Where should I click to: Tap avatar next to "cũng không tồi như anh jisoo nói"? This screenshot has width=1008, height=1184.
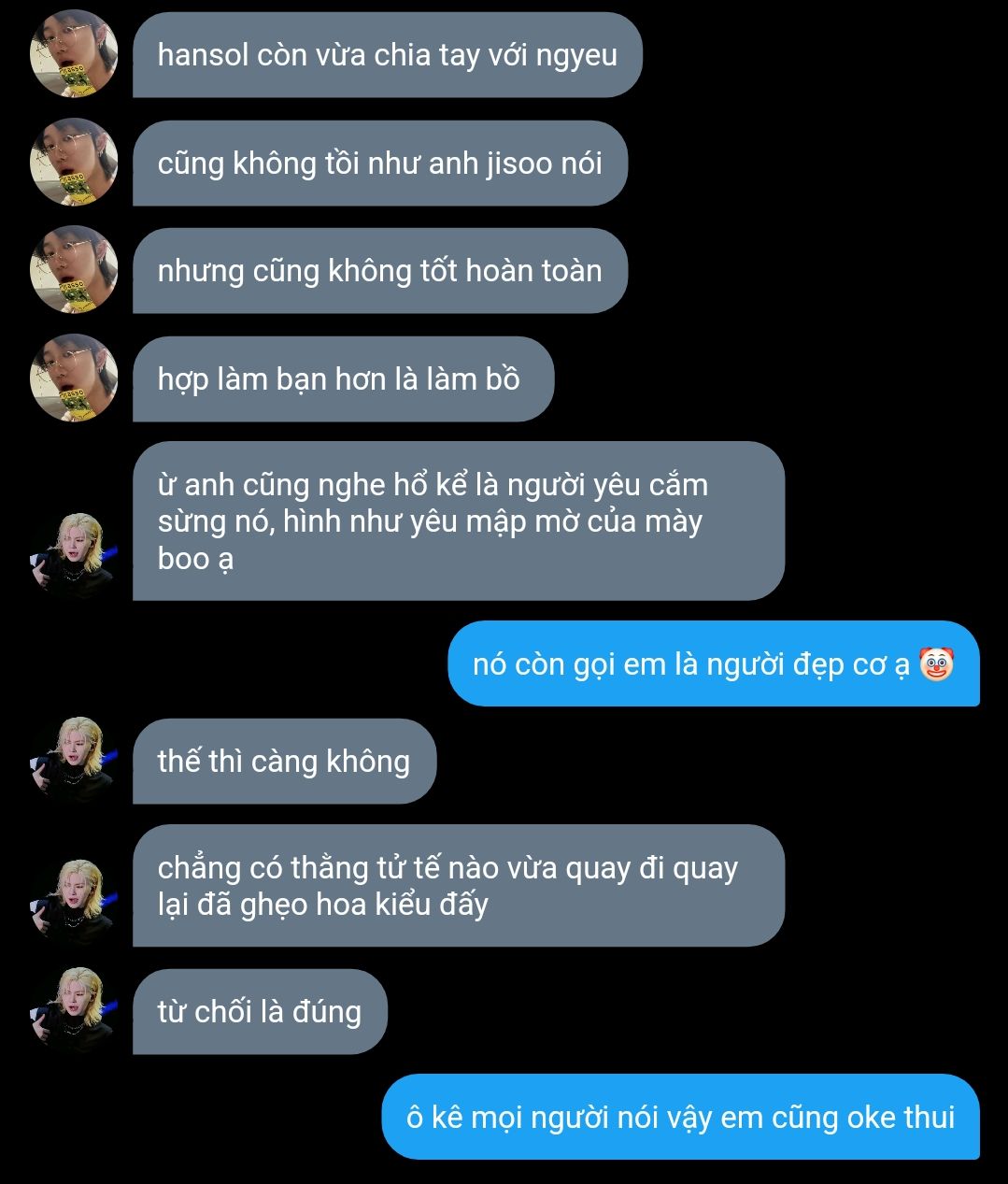tap(74, 163)
